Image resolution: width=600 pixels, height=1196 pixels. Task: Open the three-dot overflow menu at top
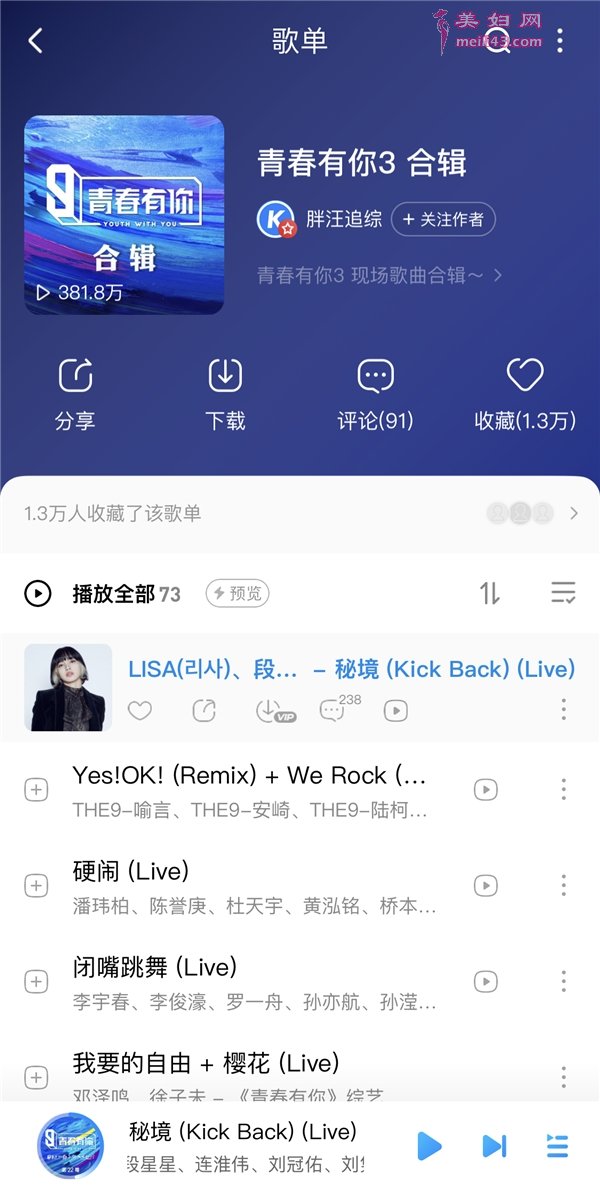pos(560,40)
